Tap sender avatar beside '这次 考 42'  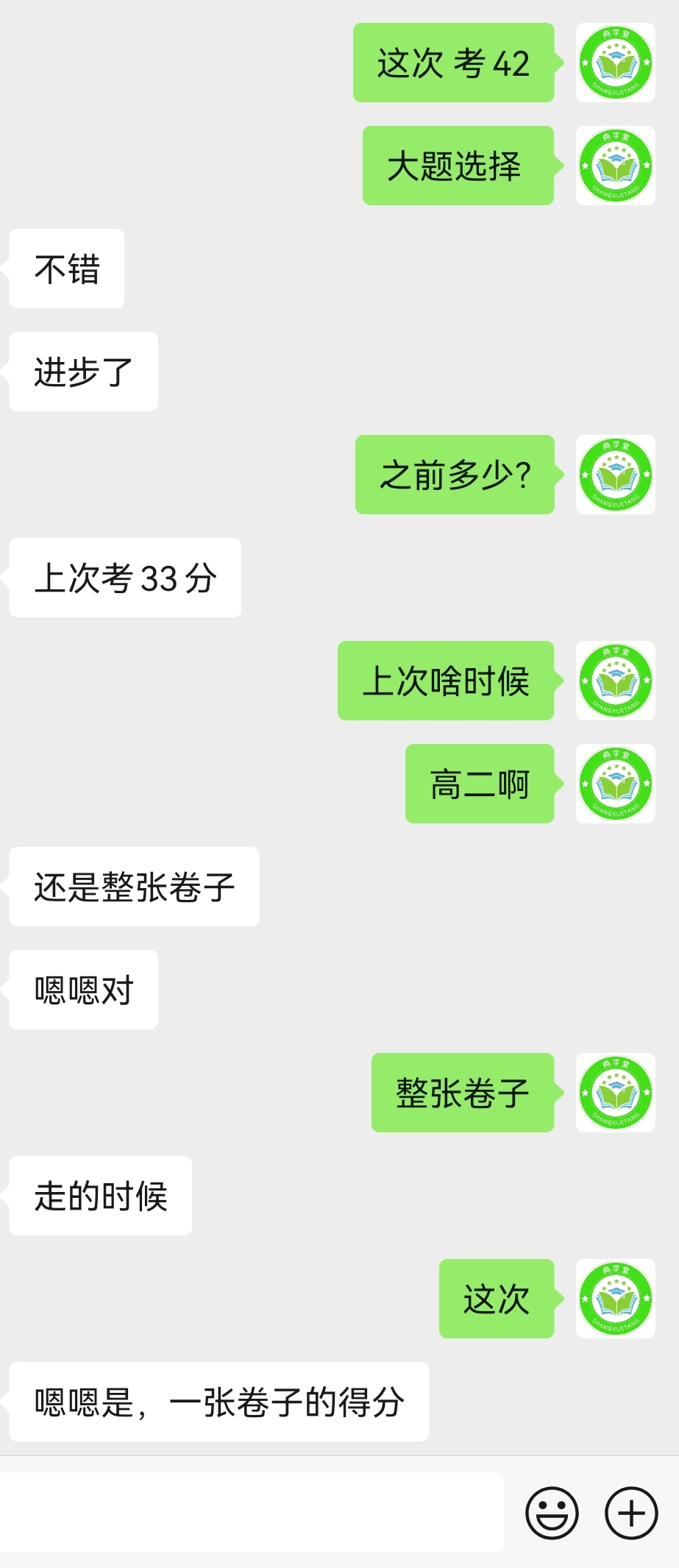click(x=616, y=63)
